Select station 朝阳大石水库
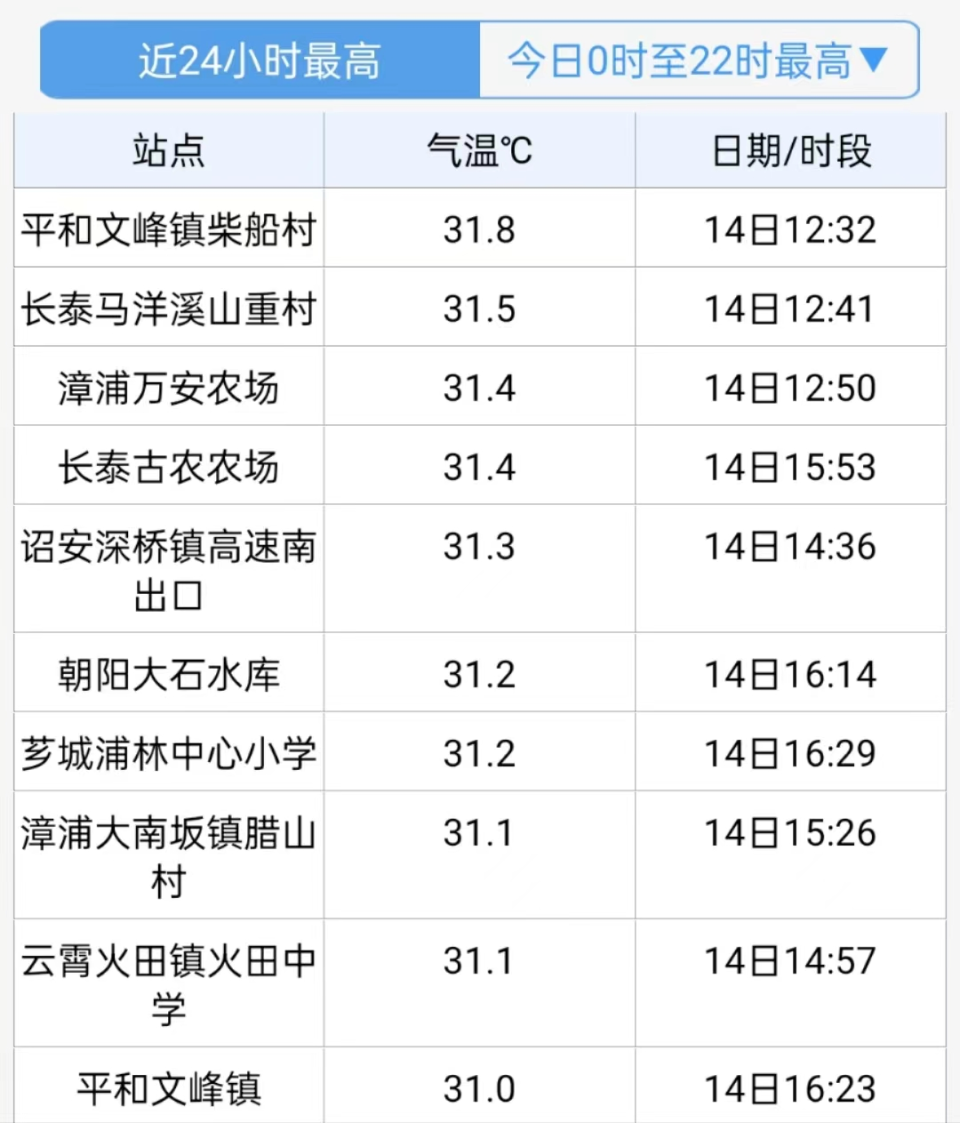 pyautogui.click(x=166, y=674)
